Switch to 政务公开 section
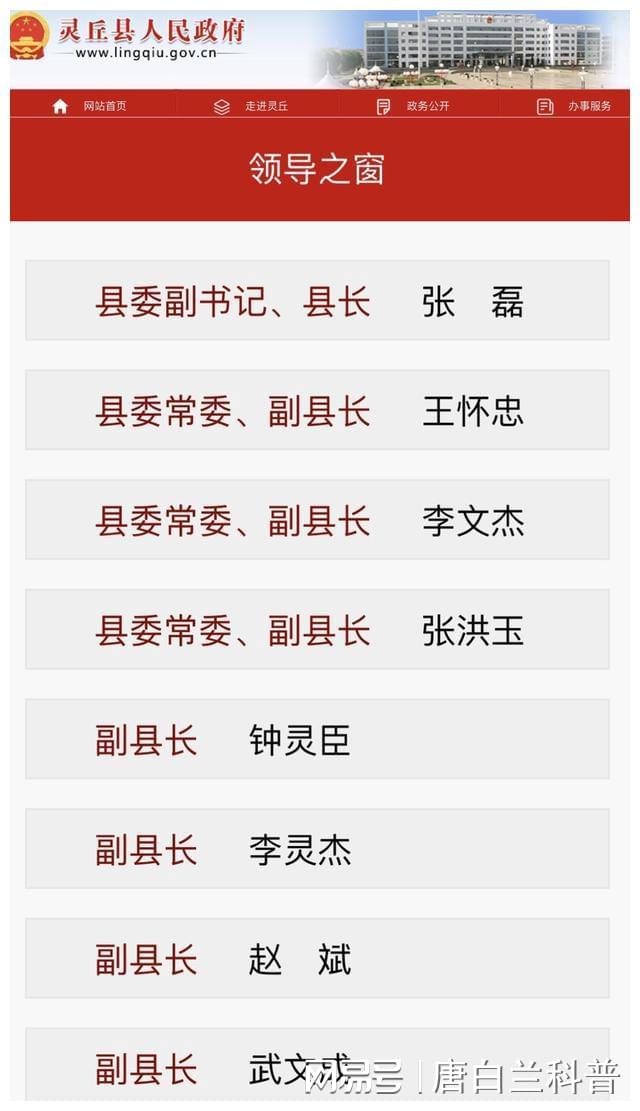This screenshot has width=640, height=1111. pyautogui.click(x=412, y=106)
